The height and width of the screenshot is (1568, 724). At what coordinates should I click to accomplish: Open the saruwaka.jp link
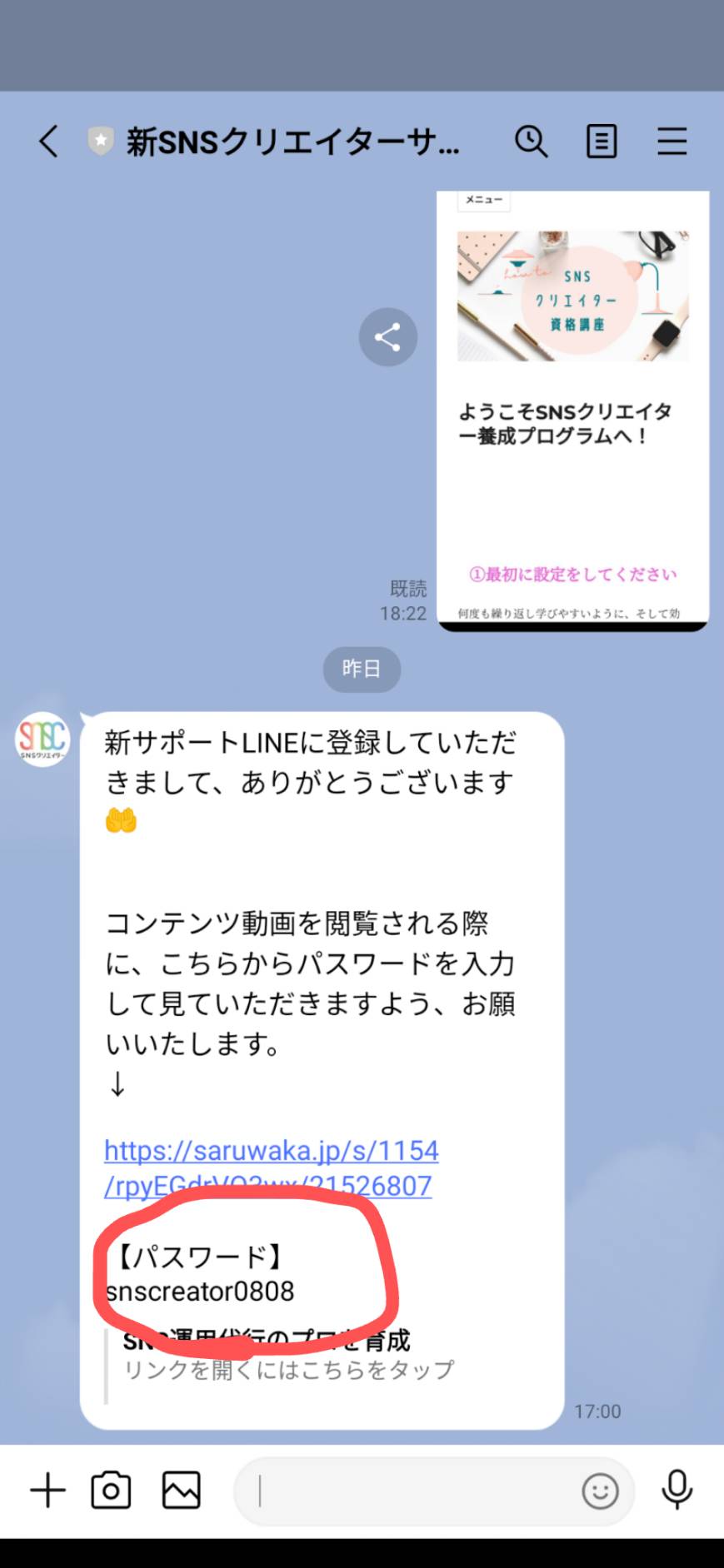[x=271, y=1167]
